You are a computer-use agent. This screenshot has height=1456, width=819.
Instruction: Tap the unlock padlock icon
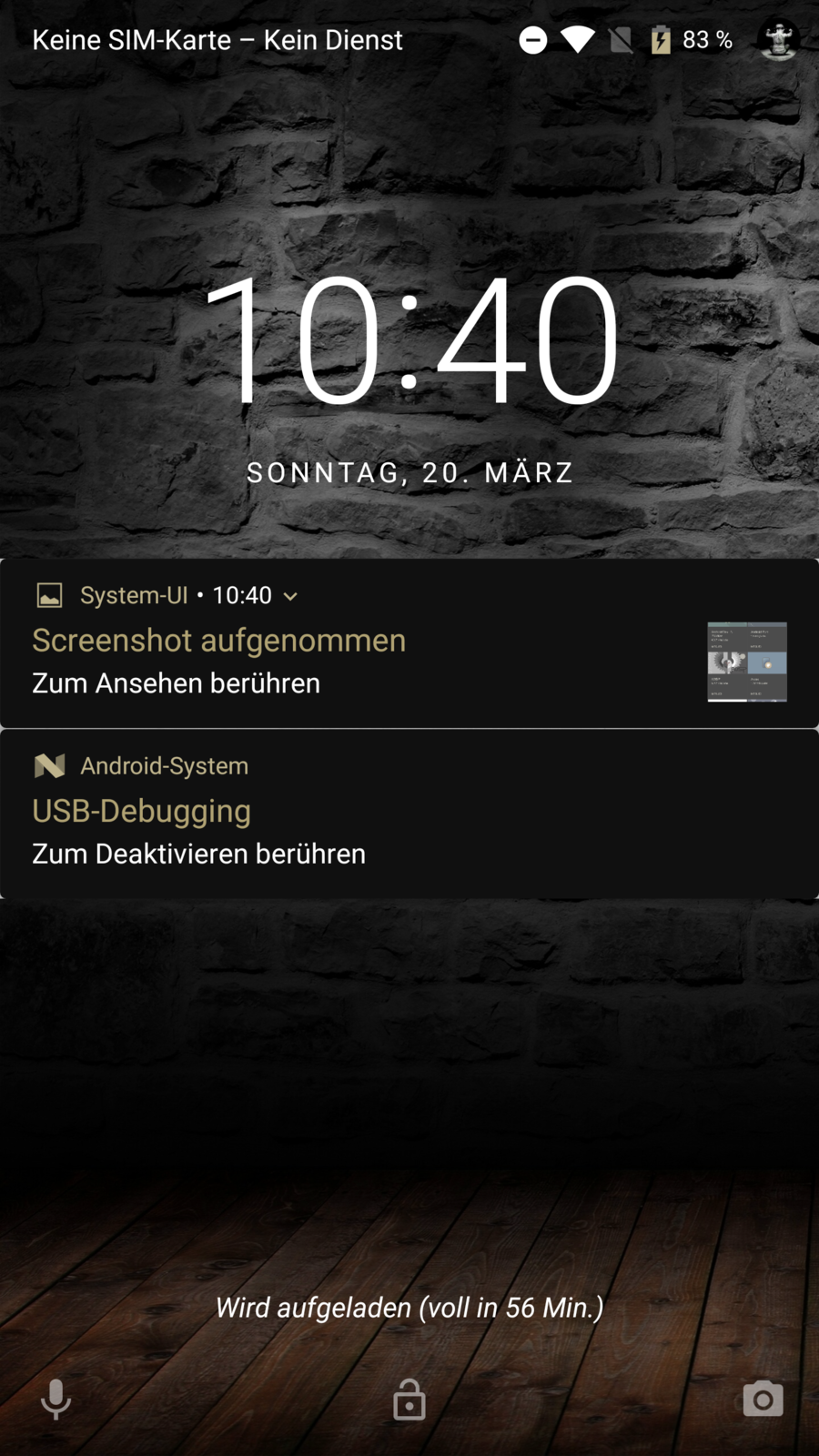pos(409,1400)
